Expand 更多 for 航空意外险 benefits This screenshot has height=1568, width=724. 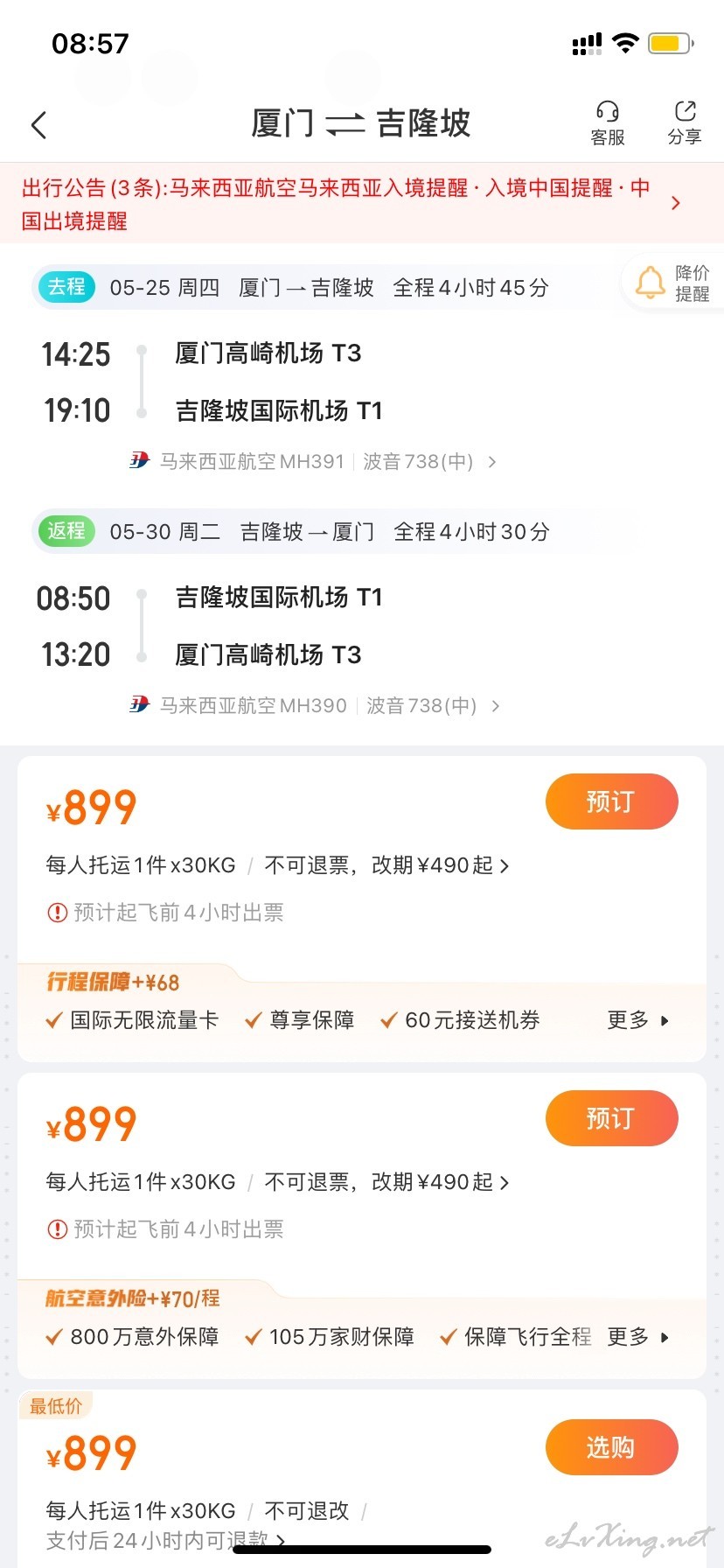638,1337
